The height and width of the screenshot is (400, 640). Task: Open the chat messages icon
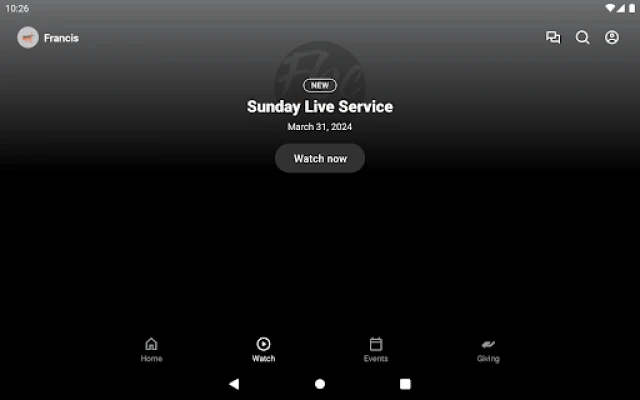(553, 38)
